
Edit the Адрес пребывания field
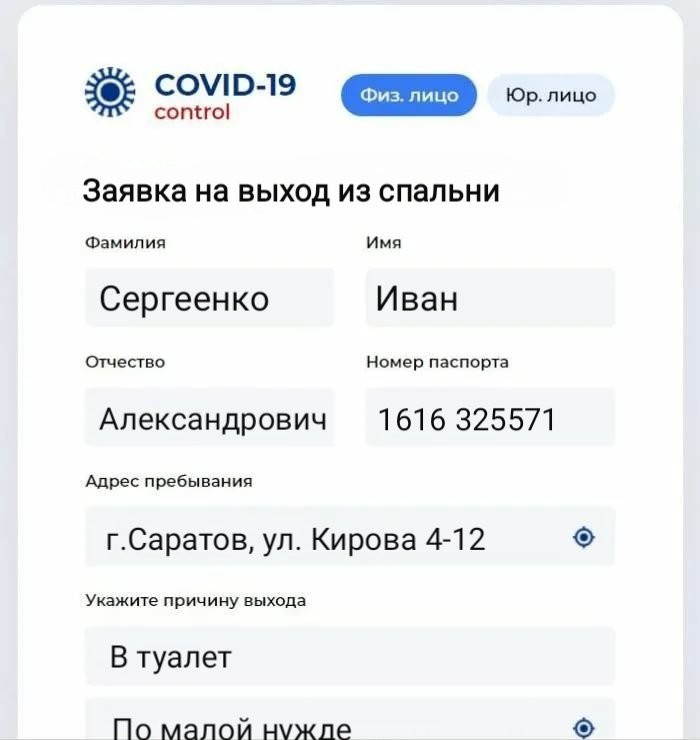pyautogui.click(x=350, y=537)
